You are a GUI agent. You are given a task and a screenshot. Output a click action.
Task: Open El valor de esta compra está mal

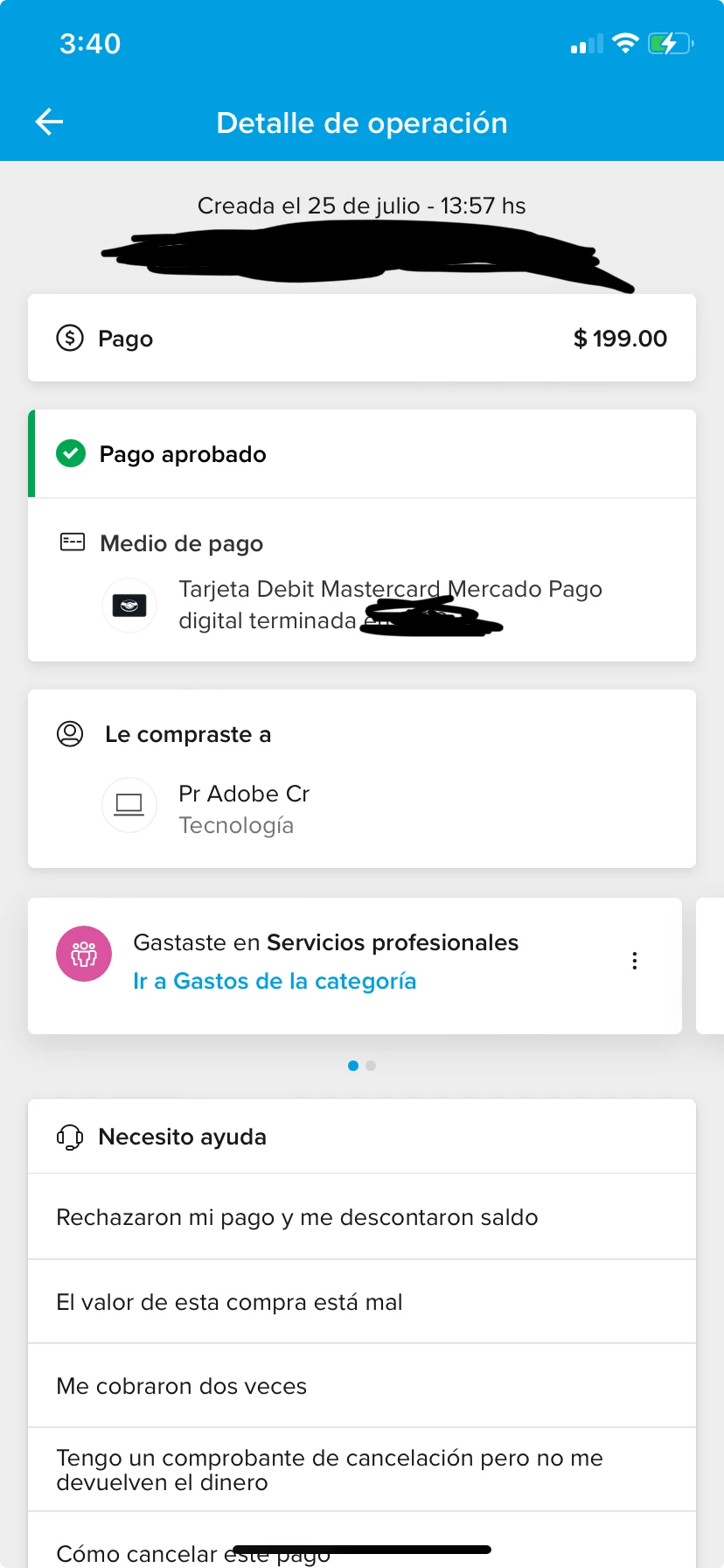(229, 1302)
